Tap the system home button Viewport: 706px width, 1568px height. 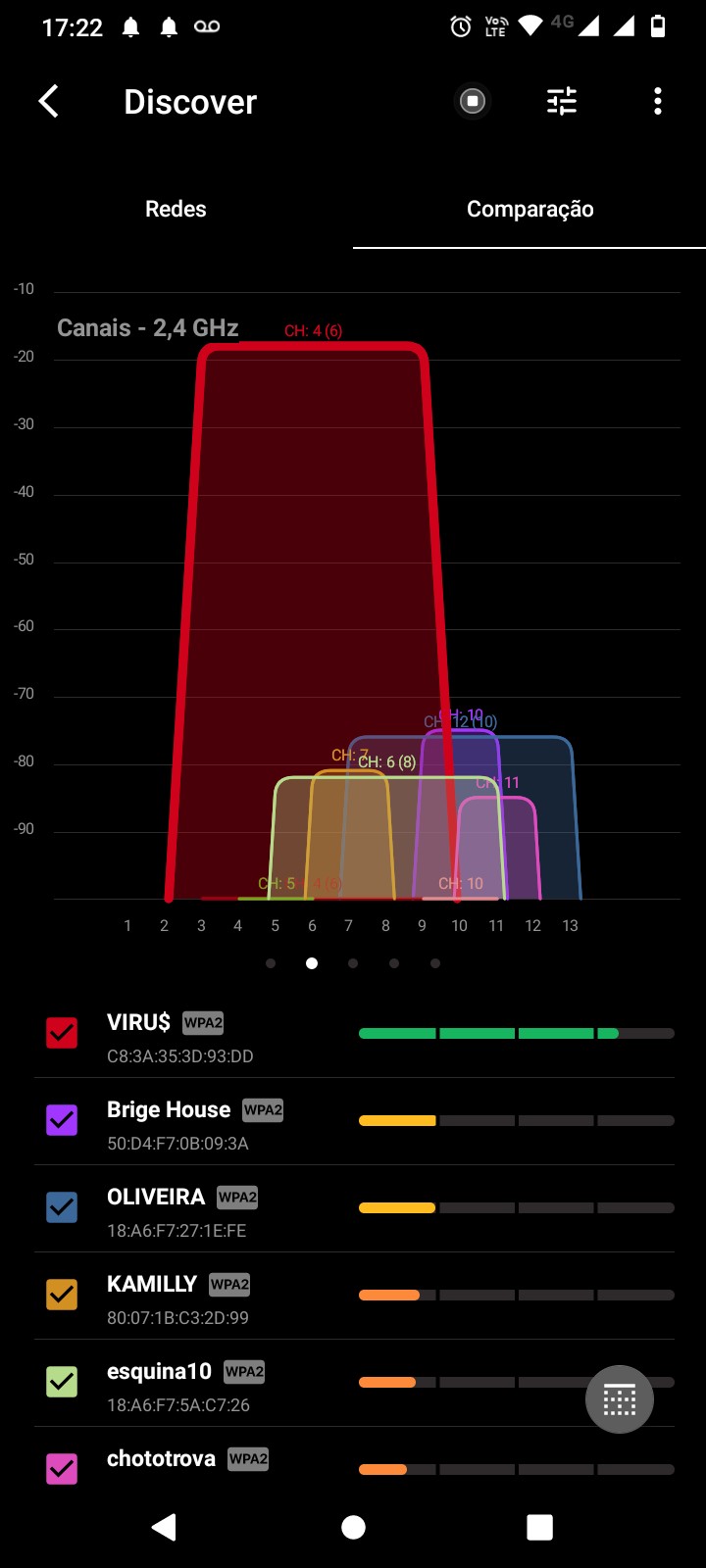click(353, 1527)
